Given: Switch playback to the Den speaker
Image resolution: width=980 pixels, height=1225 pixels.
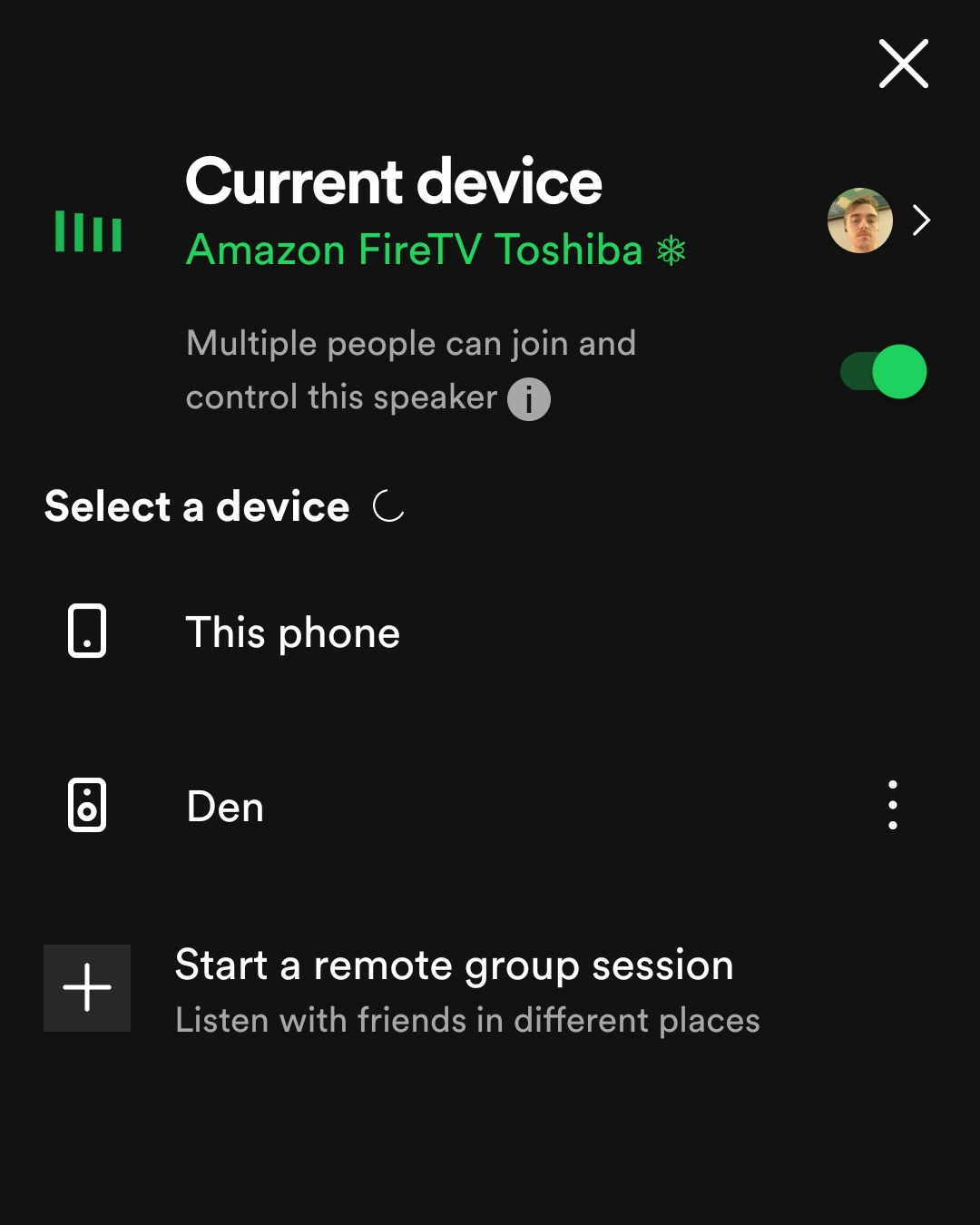Looking at the screenshot, I should click(x=225, y=807).
